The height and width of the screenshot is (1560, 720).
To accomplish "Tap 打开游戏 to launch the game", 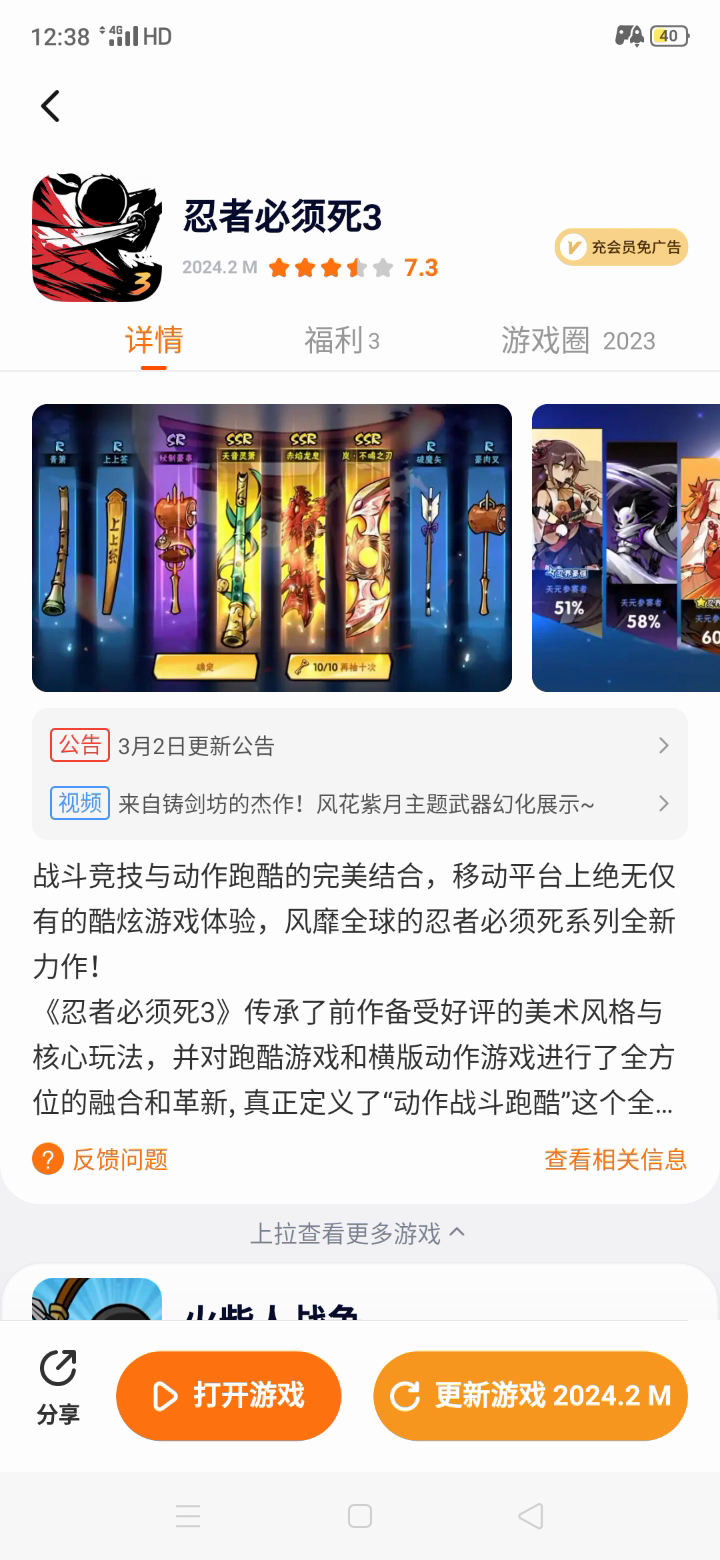I will 229,1396.
